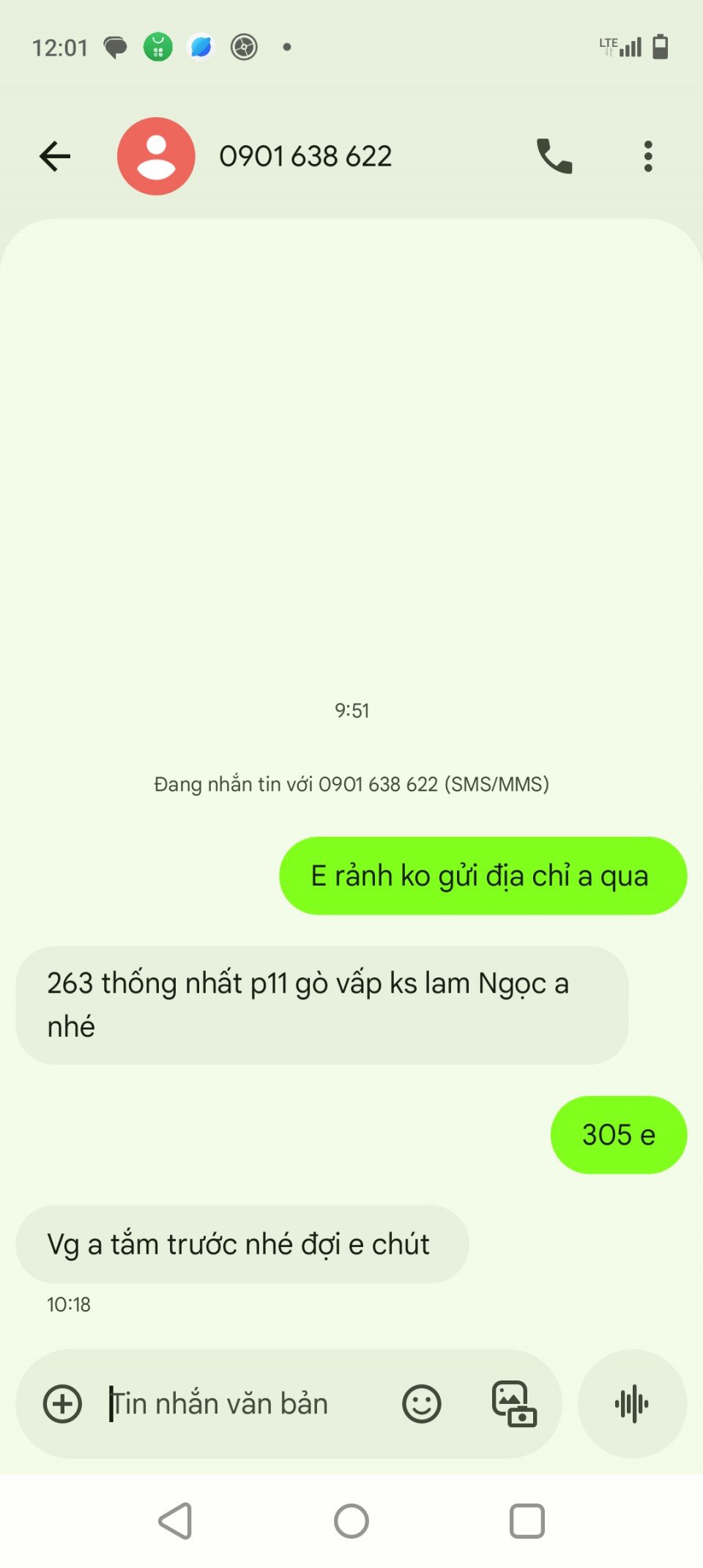Open the three-dot overflow menu
This screenshot has width=703, height=1568.
[x=648, y=156]
